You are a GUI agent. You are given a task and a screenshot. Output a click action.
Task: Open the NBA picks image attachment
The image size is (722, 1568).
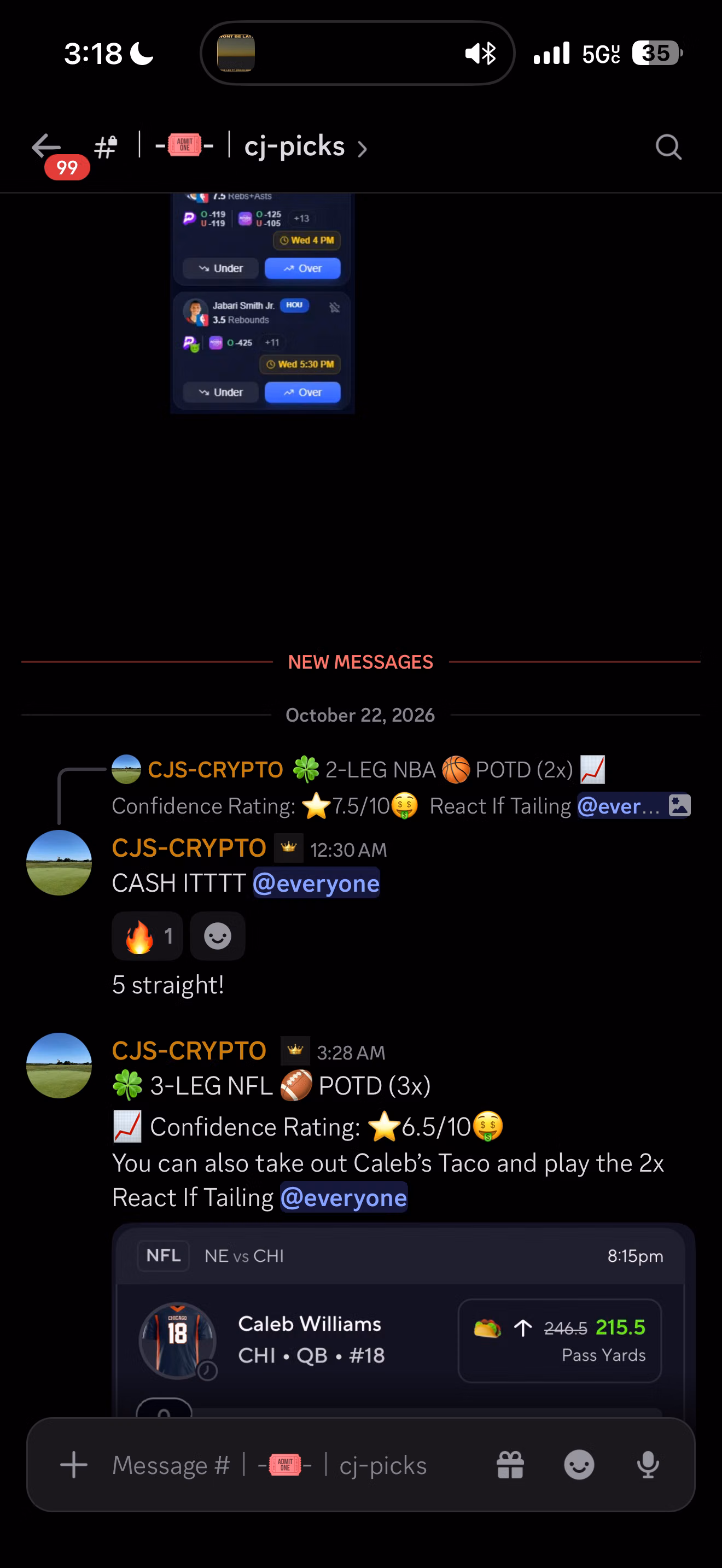[263, 303]
